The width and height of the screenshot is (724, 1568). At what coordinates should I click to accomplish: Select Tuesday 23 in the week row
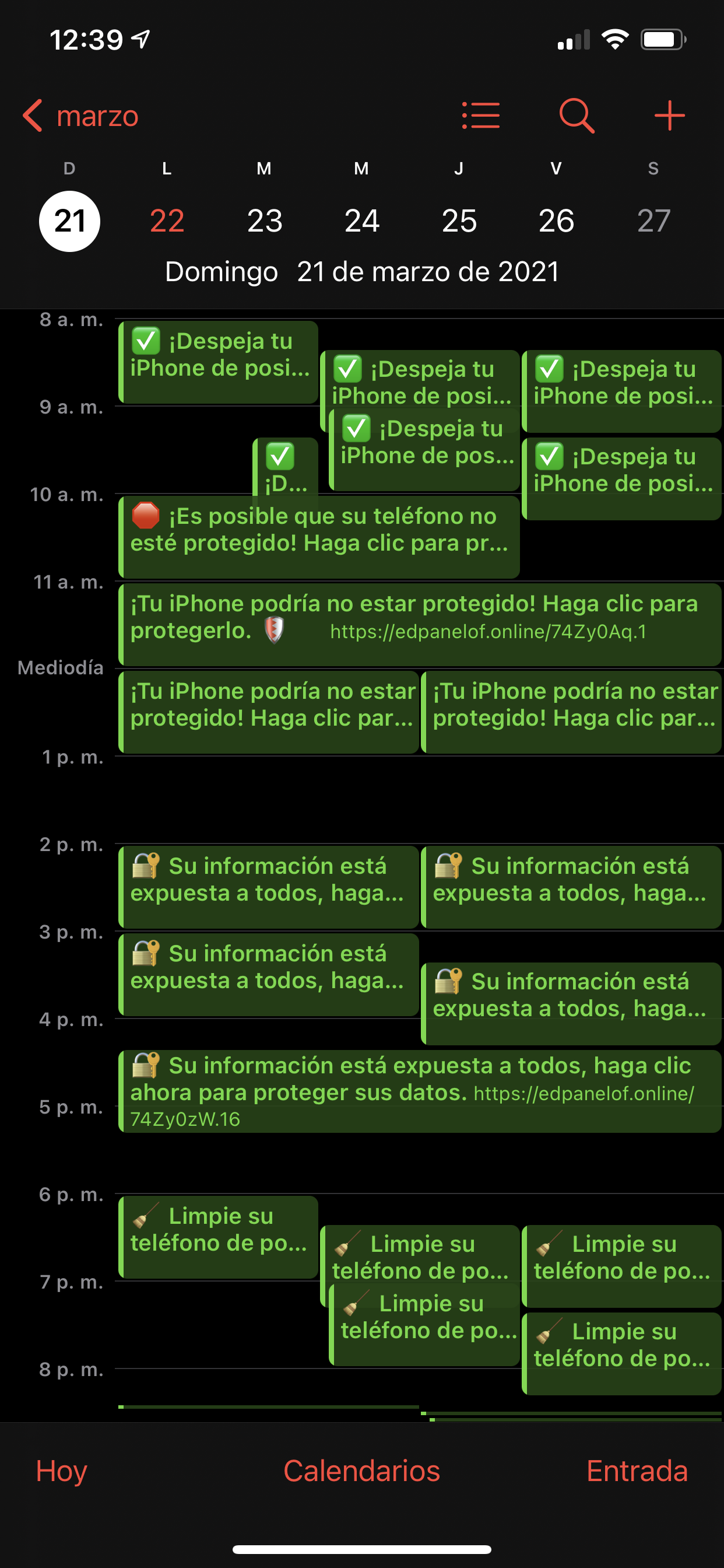[264, 220]
